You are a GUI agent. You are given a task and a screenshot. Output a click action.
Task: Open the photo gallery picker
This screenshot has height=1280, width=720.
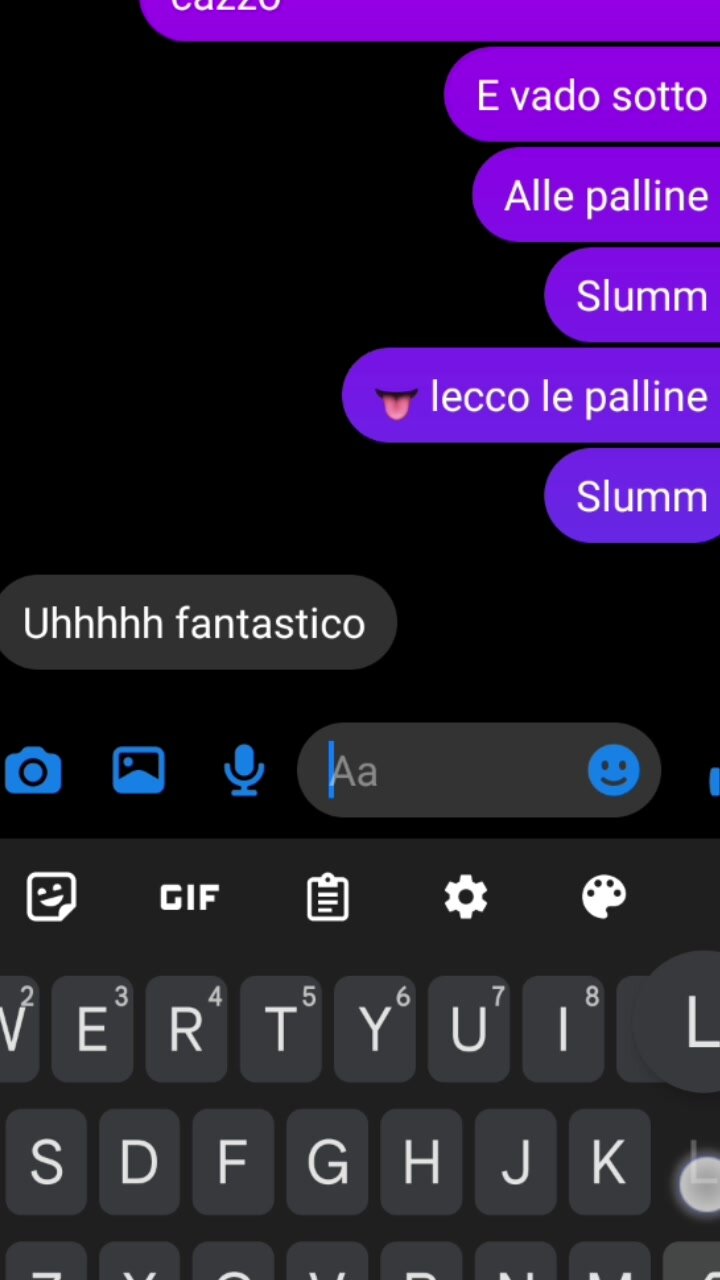pyautogui.click(x=138, y=771)
